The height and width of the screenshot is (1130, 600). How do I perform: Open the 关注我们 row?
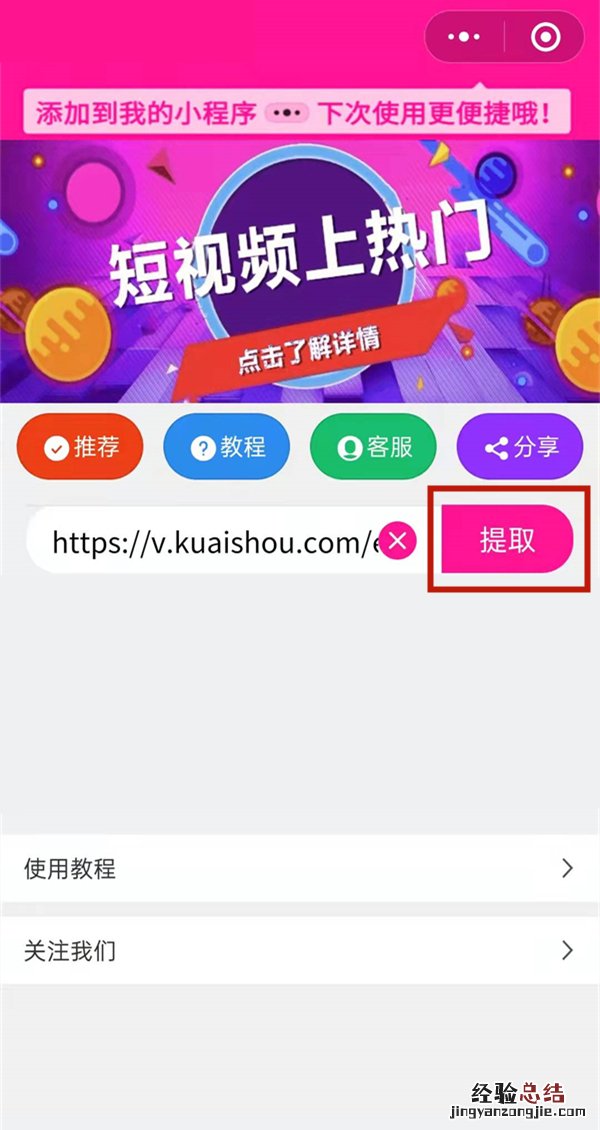[300, 950]
